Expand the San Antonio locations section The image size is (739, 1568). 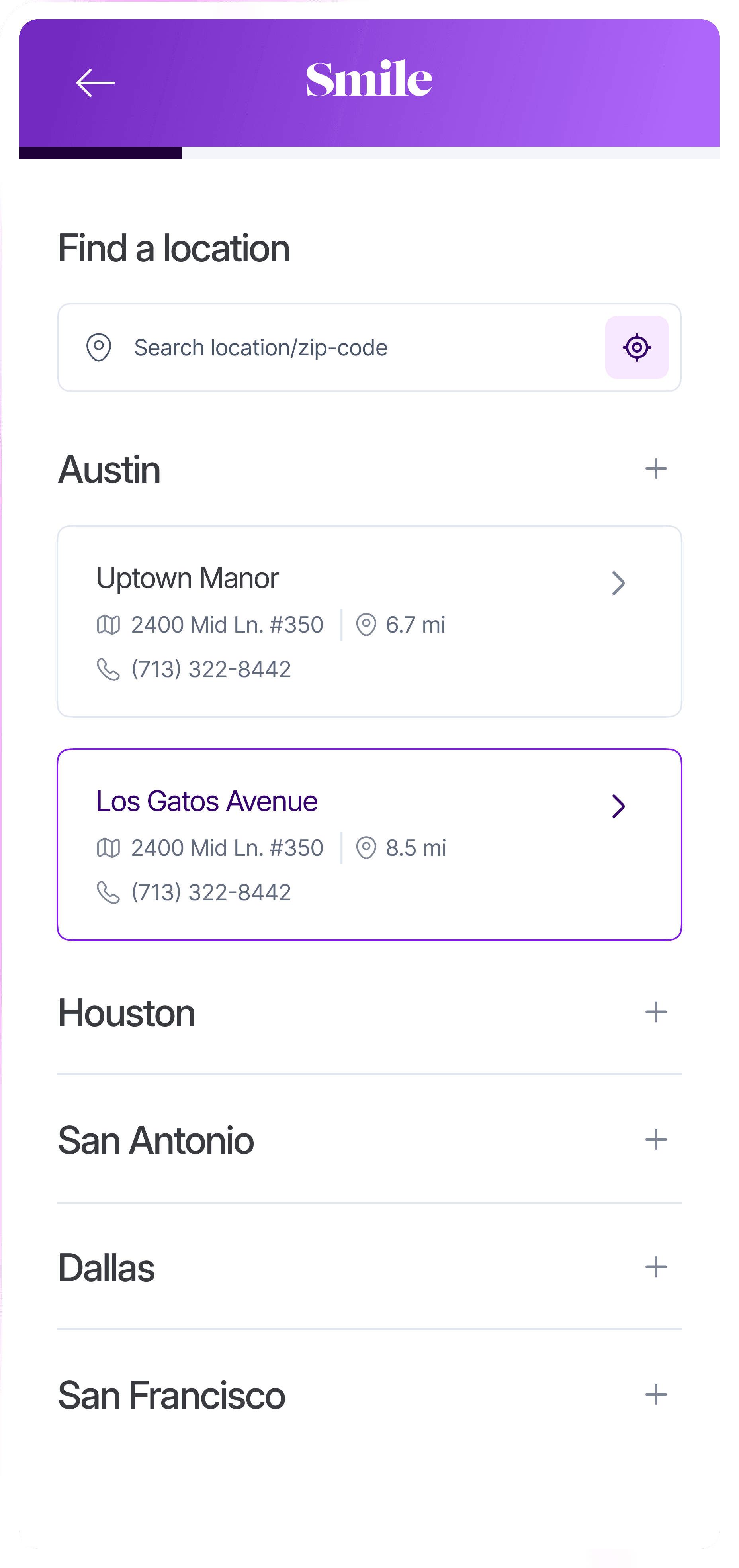(x=656, y=1139)
